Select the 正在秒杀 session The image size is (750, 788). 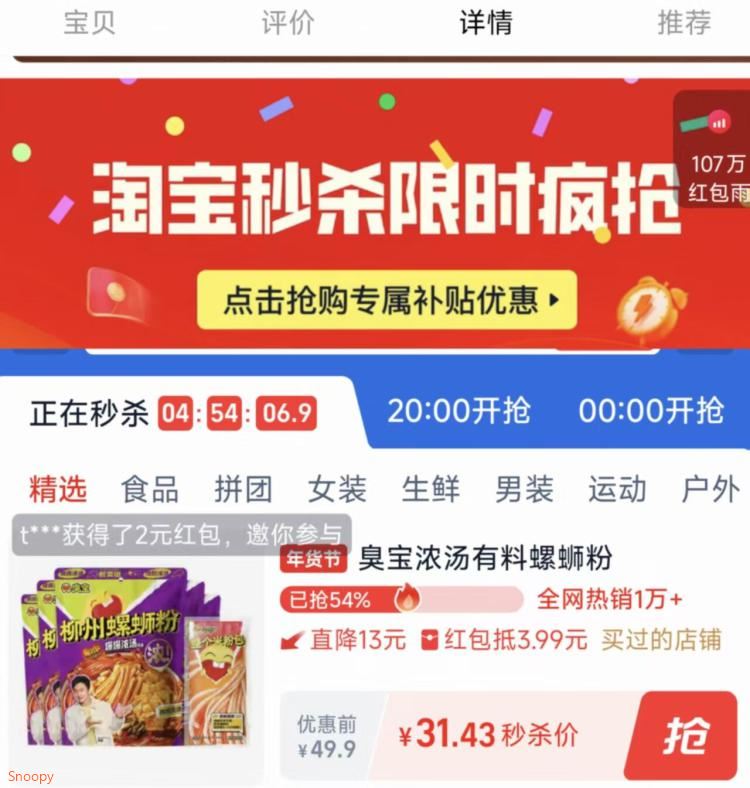pyautogui.click(x=90, y=413)
